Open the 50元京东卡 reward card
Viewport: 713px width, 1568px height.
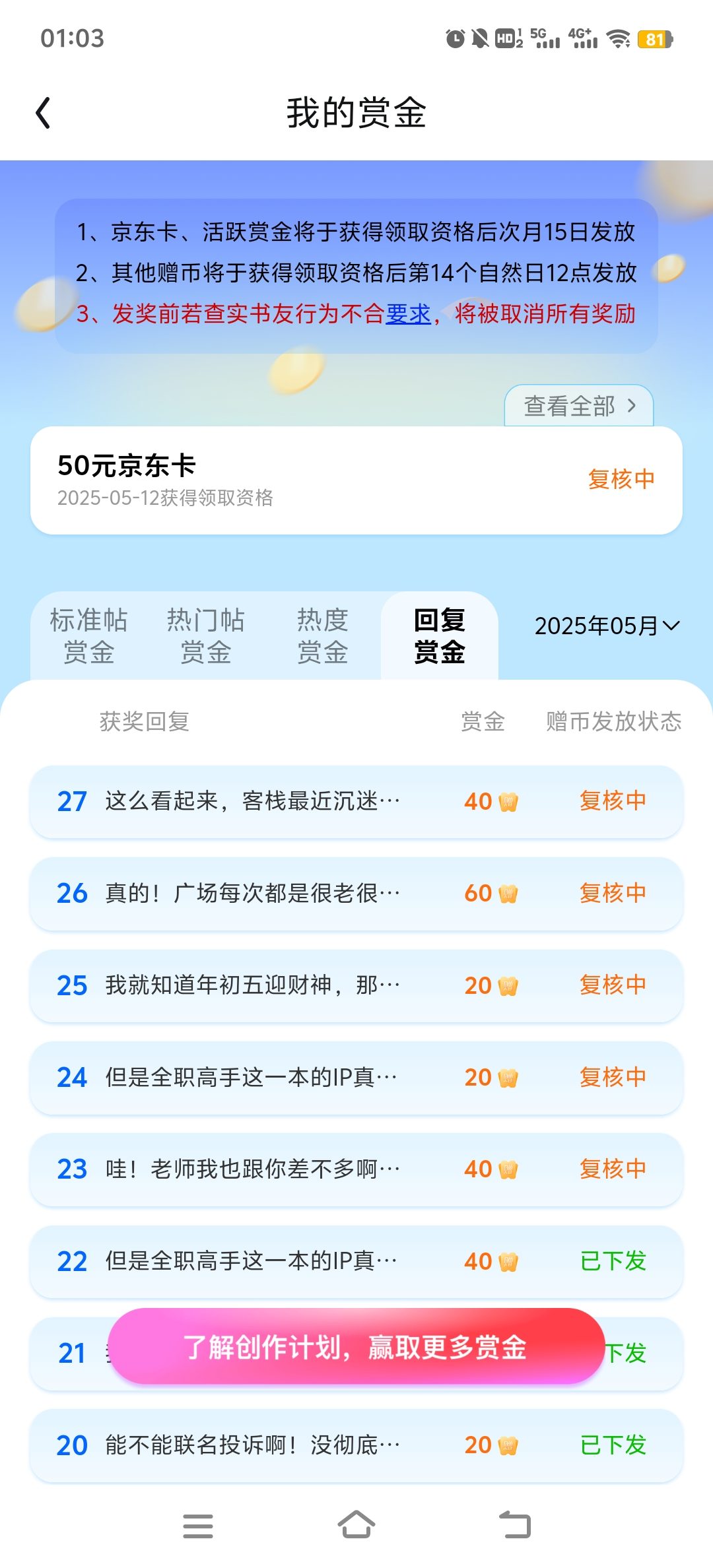pos(356,480)
